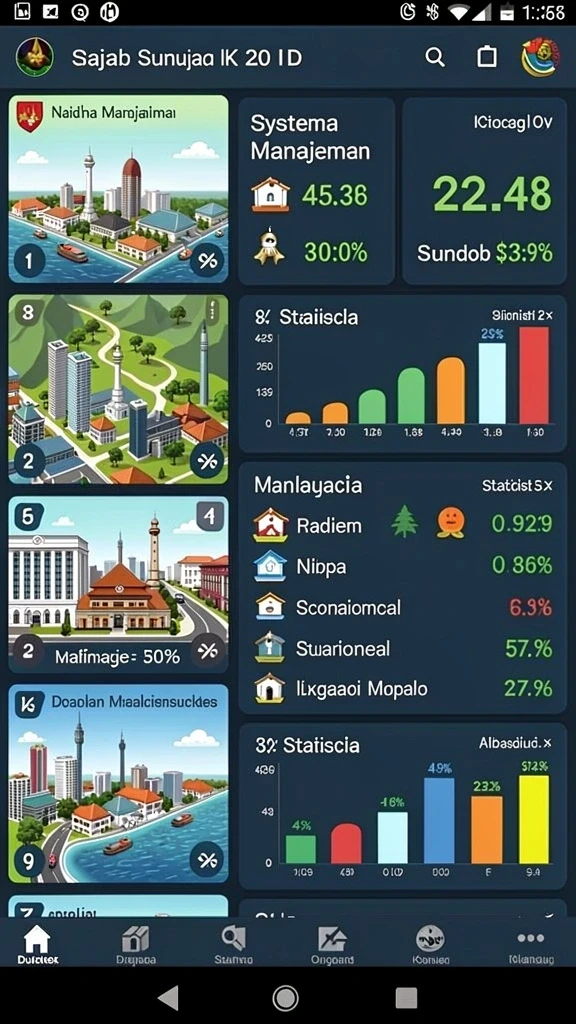This screenshot has height=1024, width=576.
Task: Tap the system home circle button
Action: 285,997
